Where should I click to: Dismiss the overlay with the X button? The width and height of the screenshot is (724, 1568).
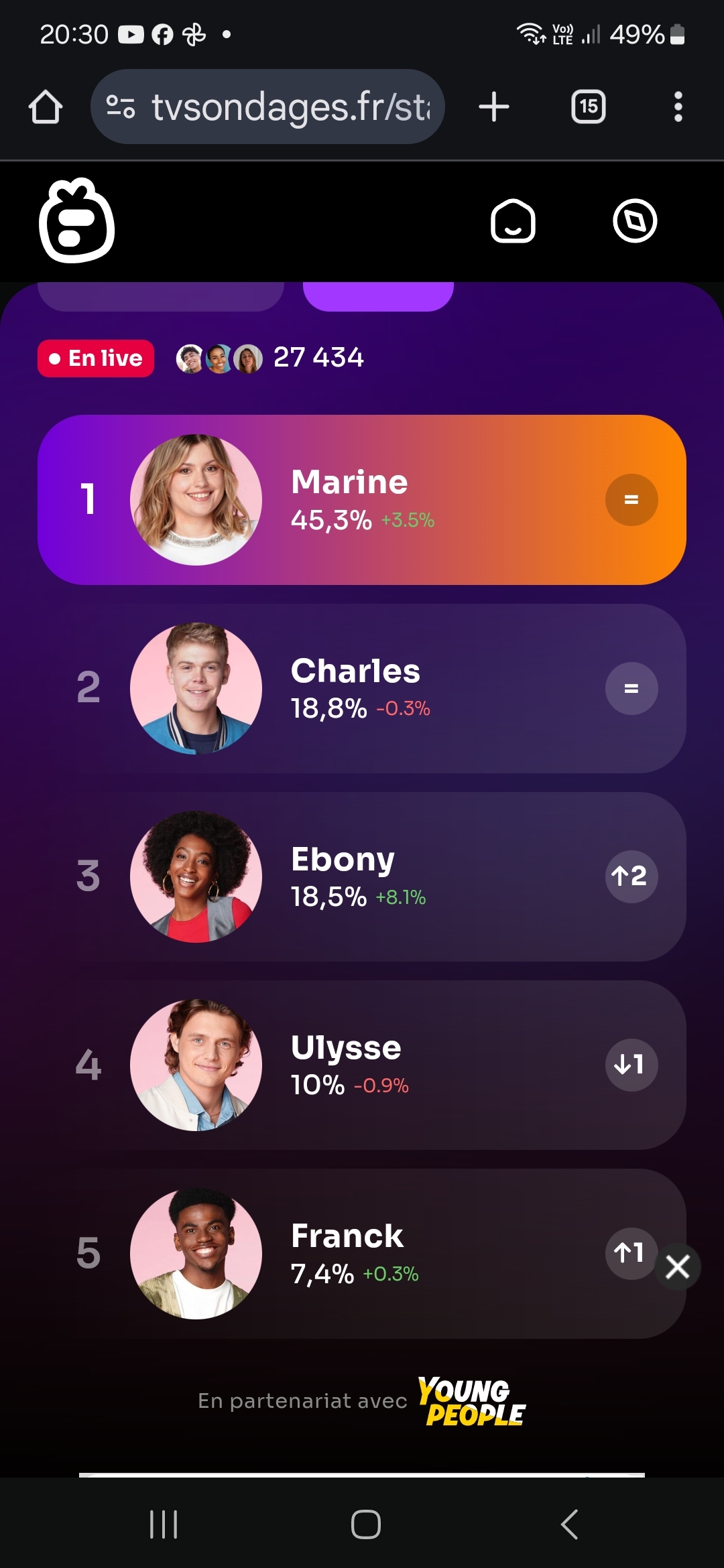pos(677,1267)
